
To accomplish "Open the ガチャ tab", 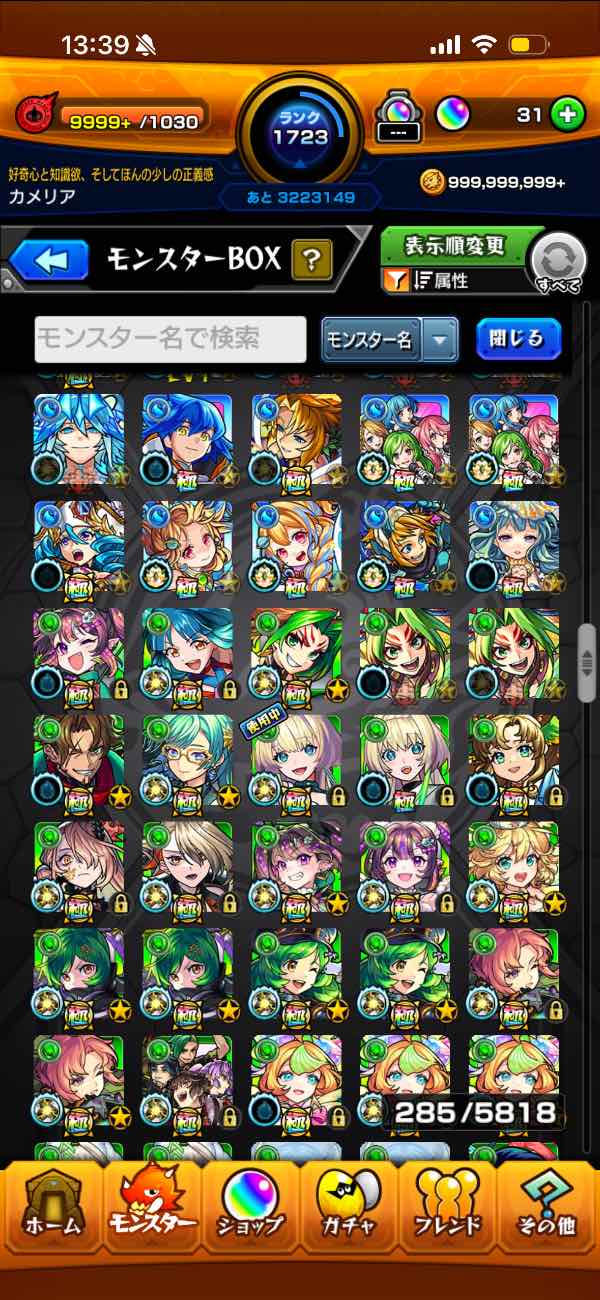I will (x=349, y=1213).
